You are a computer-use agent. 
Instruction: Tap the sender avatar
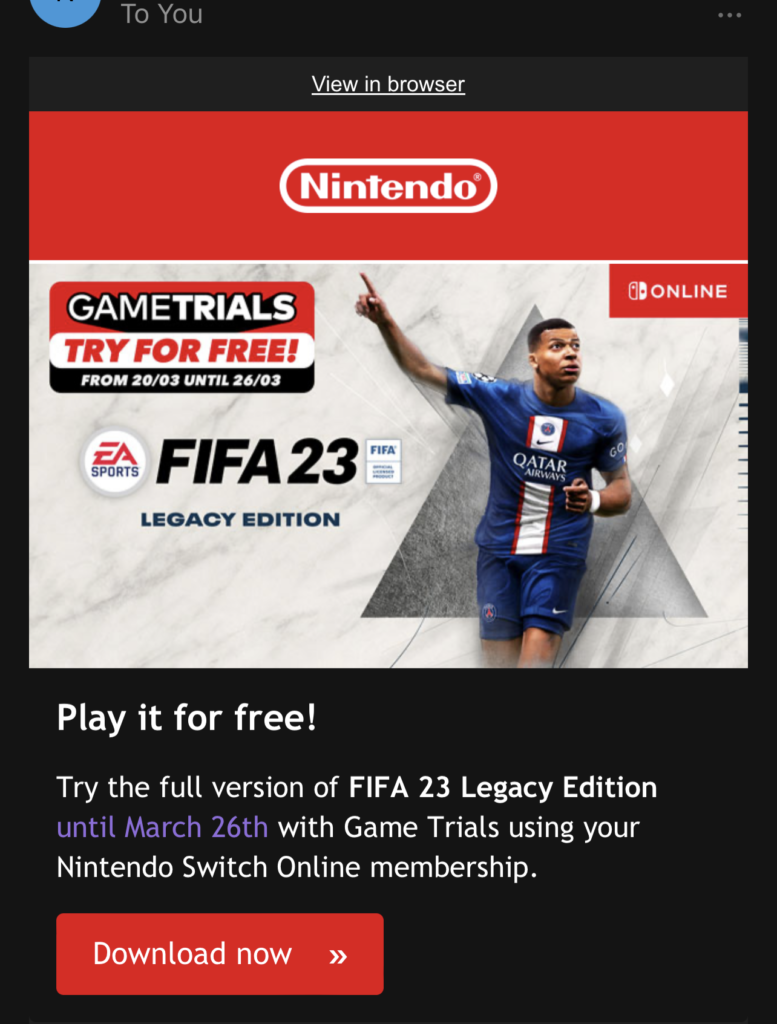click(66, 10)
